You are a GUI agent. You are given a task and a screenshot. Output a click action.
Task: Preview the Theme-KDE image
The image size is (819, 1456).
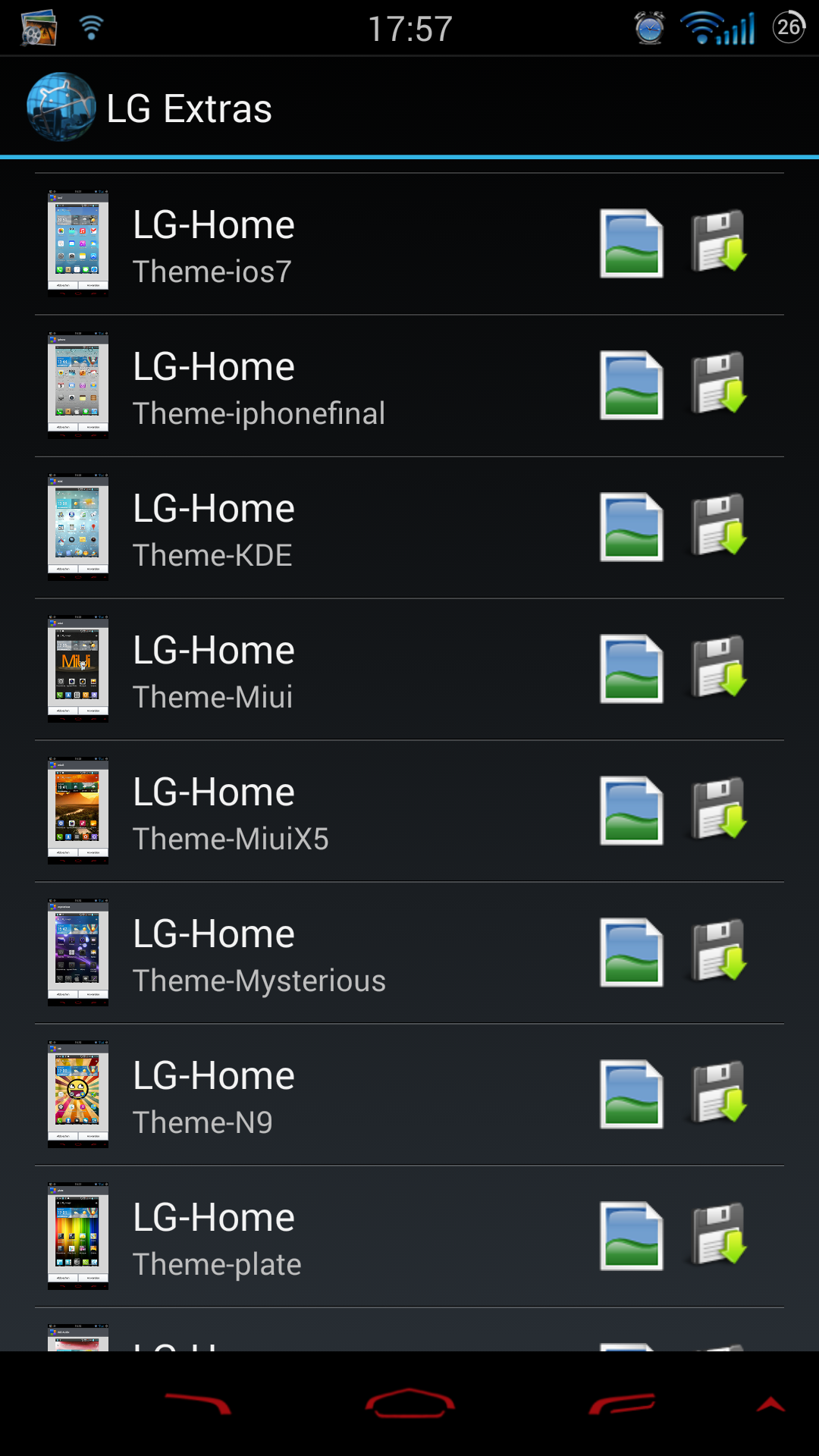(x=631, y=527)
